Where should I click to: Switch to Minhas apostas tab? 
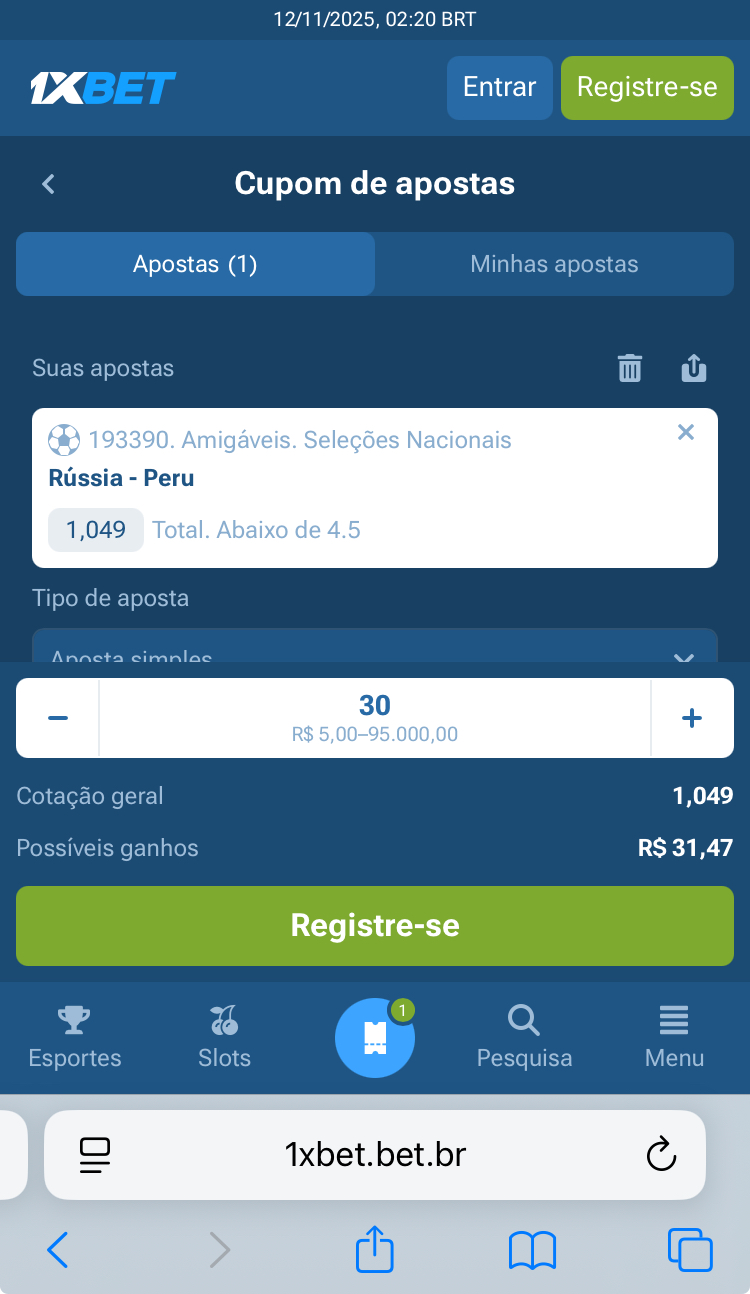pyautogui.click(x=554, y=264)
